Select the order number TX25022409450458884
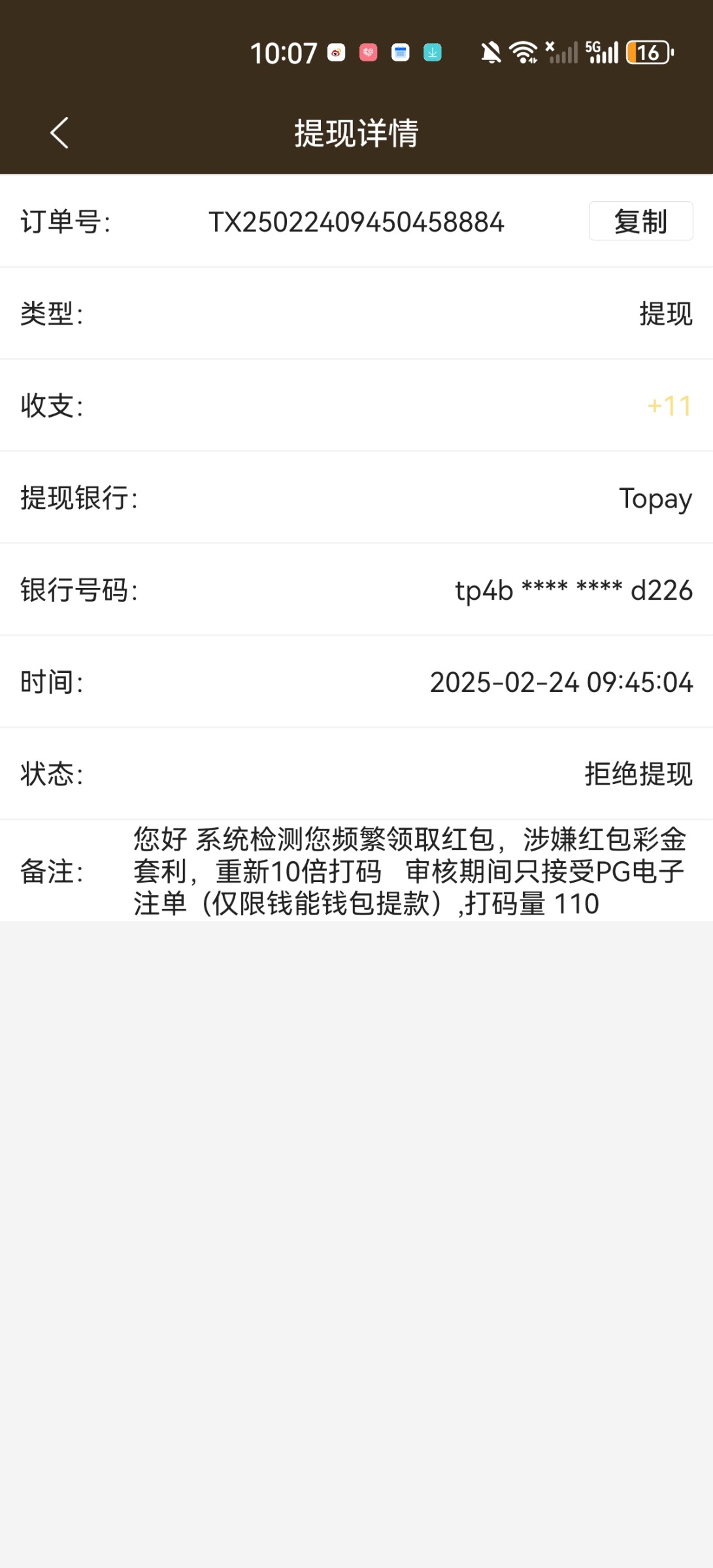Image resolution: width=713 pixels, height=1568 pixels. (x=356, y=222)
